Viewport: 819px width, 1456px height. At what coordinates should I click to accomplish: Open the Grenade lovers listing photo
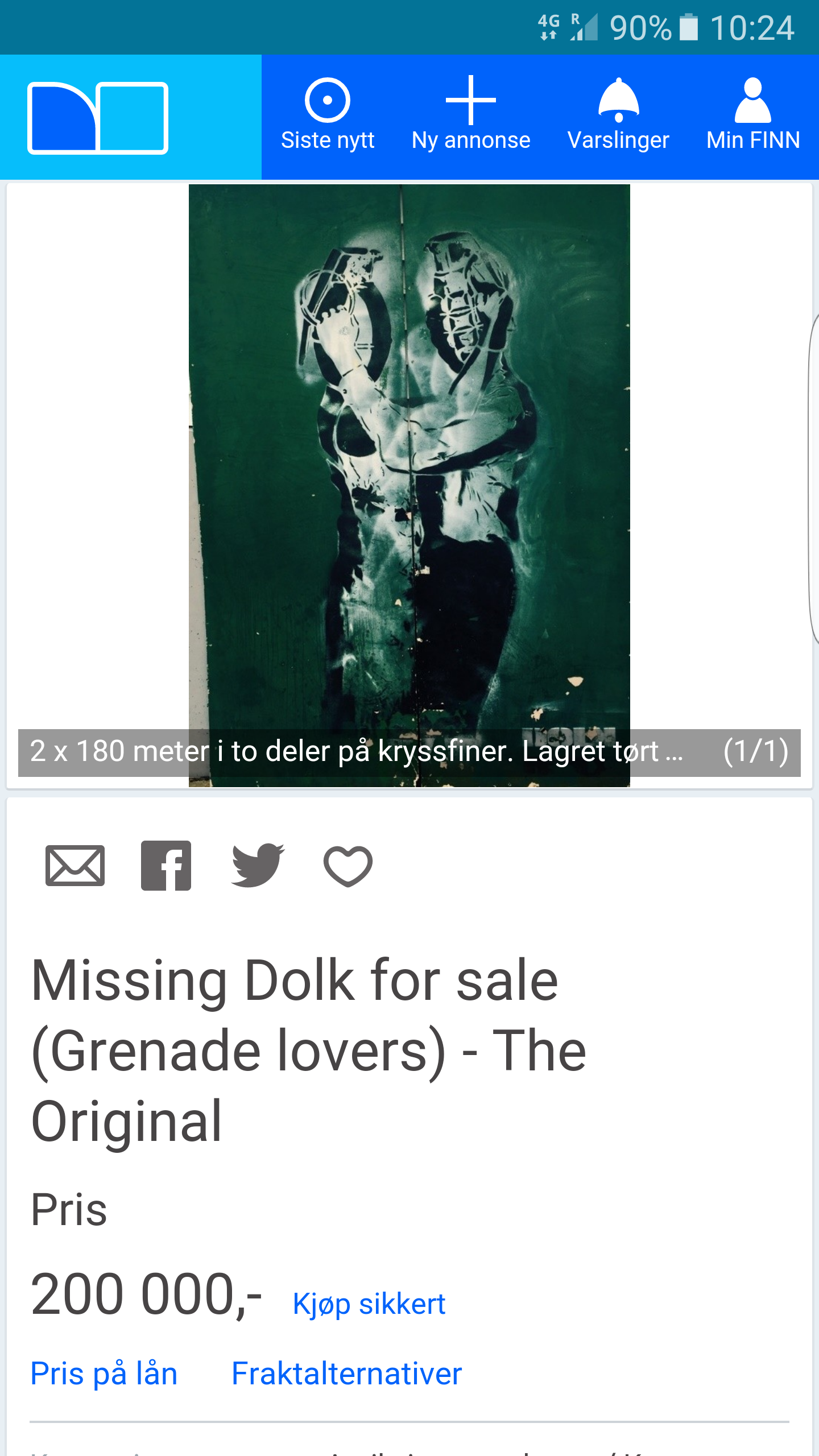tap(409, 455)
